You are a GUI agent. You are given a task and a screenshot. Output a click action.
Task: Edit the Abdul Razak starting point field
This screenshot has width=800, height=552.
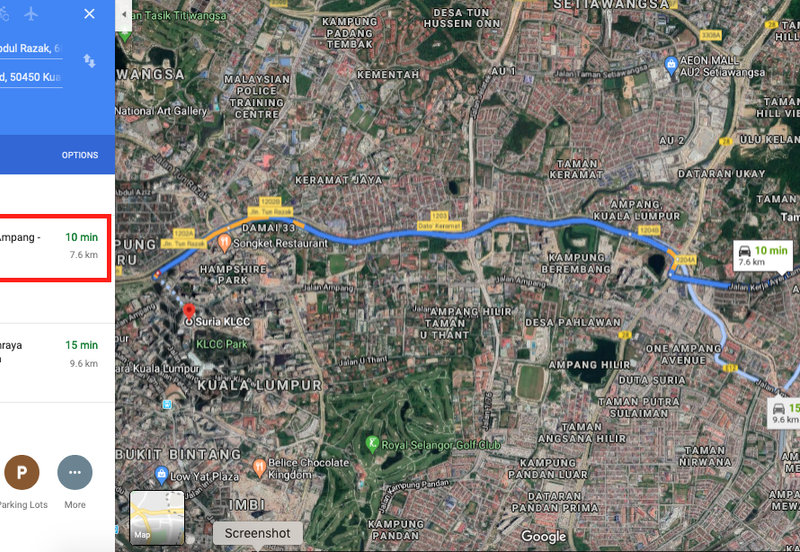(30, 47)
